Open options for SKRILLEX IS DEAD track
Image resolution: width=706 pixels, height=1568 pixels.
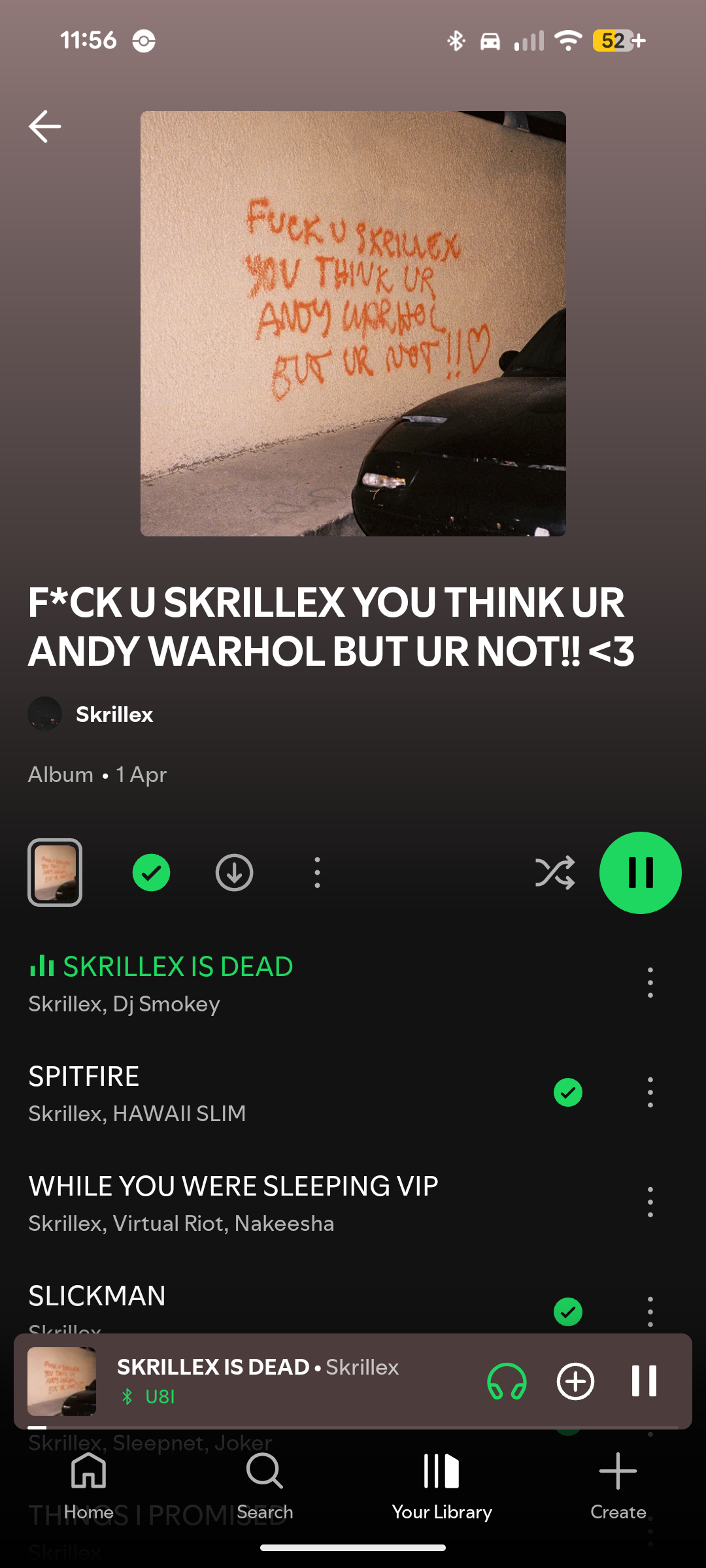point(650,983)
